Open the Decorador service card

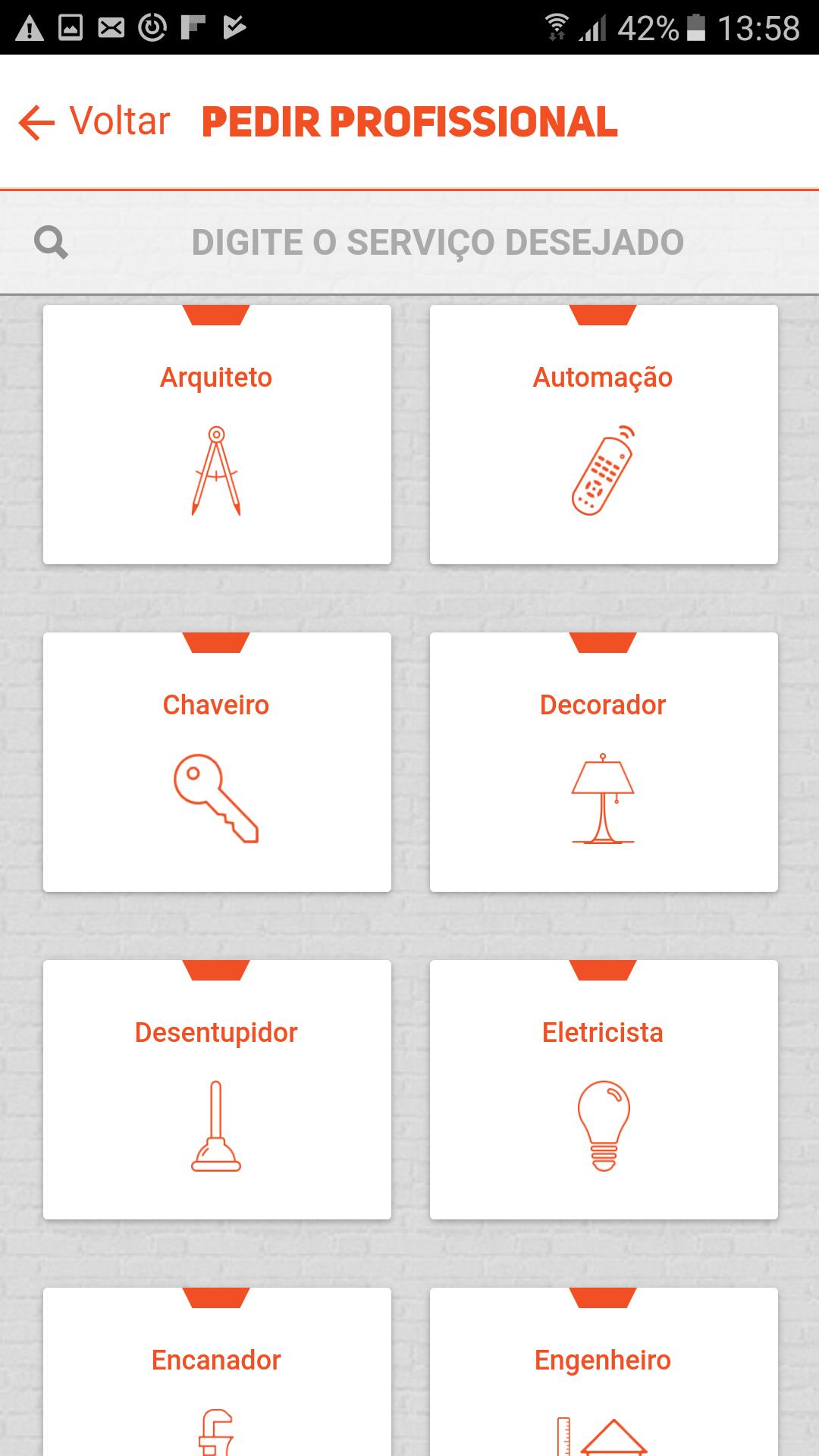pos(604,762)
